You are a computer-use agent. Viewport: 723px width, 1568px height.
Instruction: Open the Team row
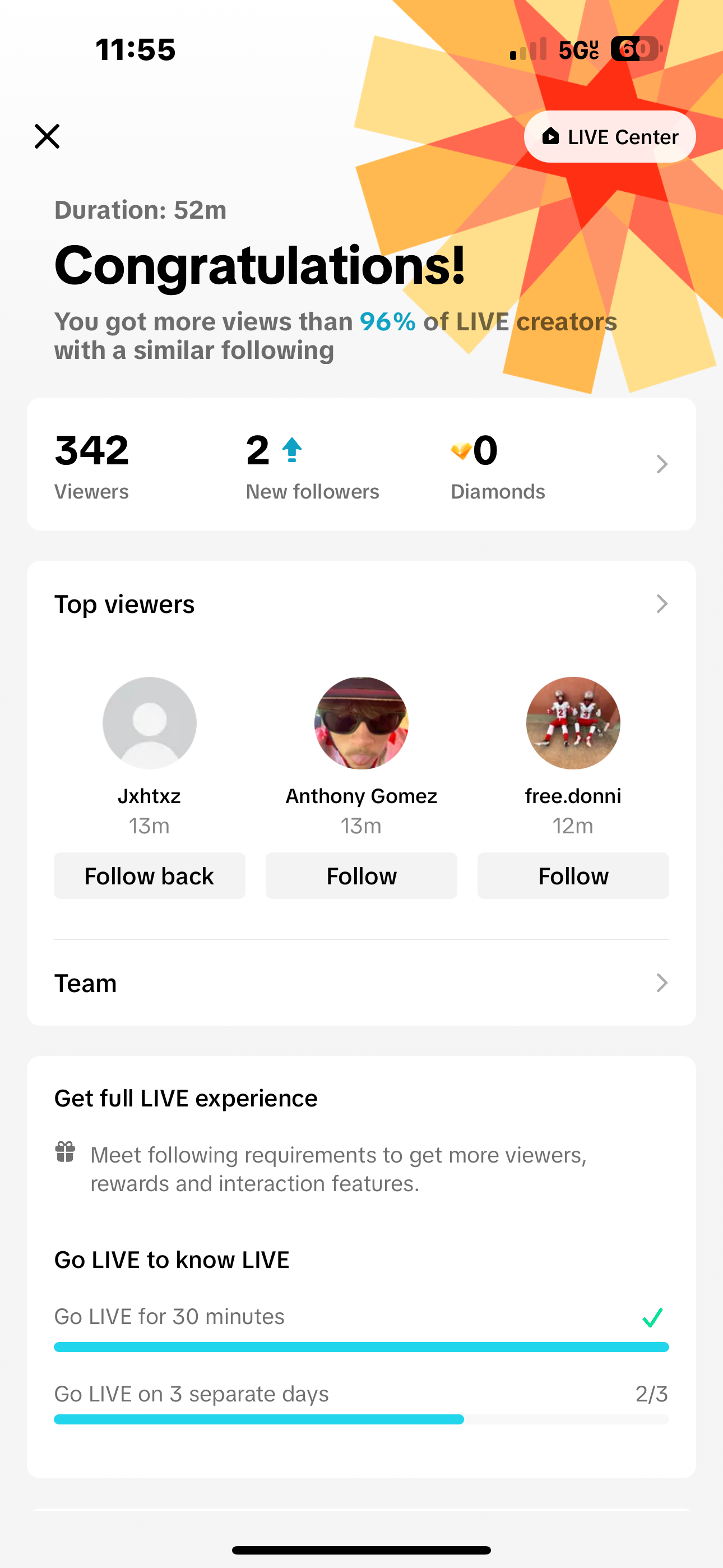coord(361,983)
